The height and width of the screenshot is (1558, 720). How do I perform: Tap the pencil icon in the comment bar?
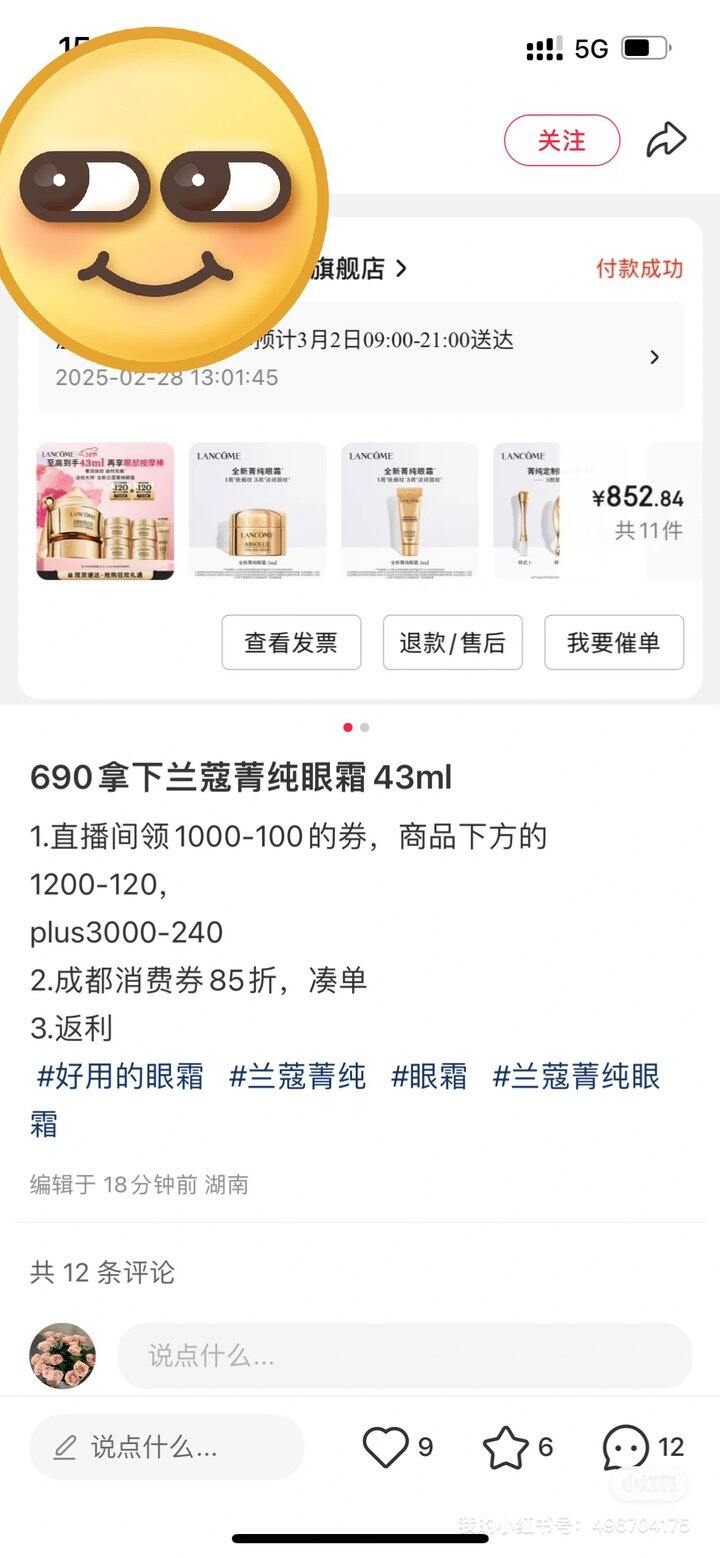coord(66,1447)
